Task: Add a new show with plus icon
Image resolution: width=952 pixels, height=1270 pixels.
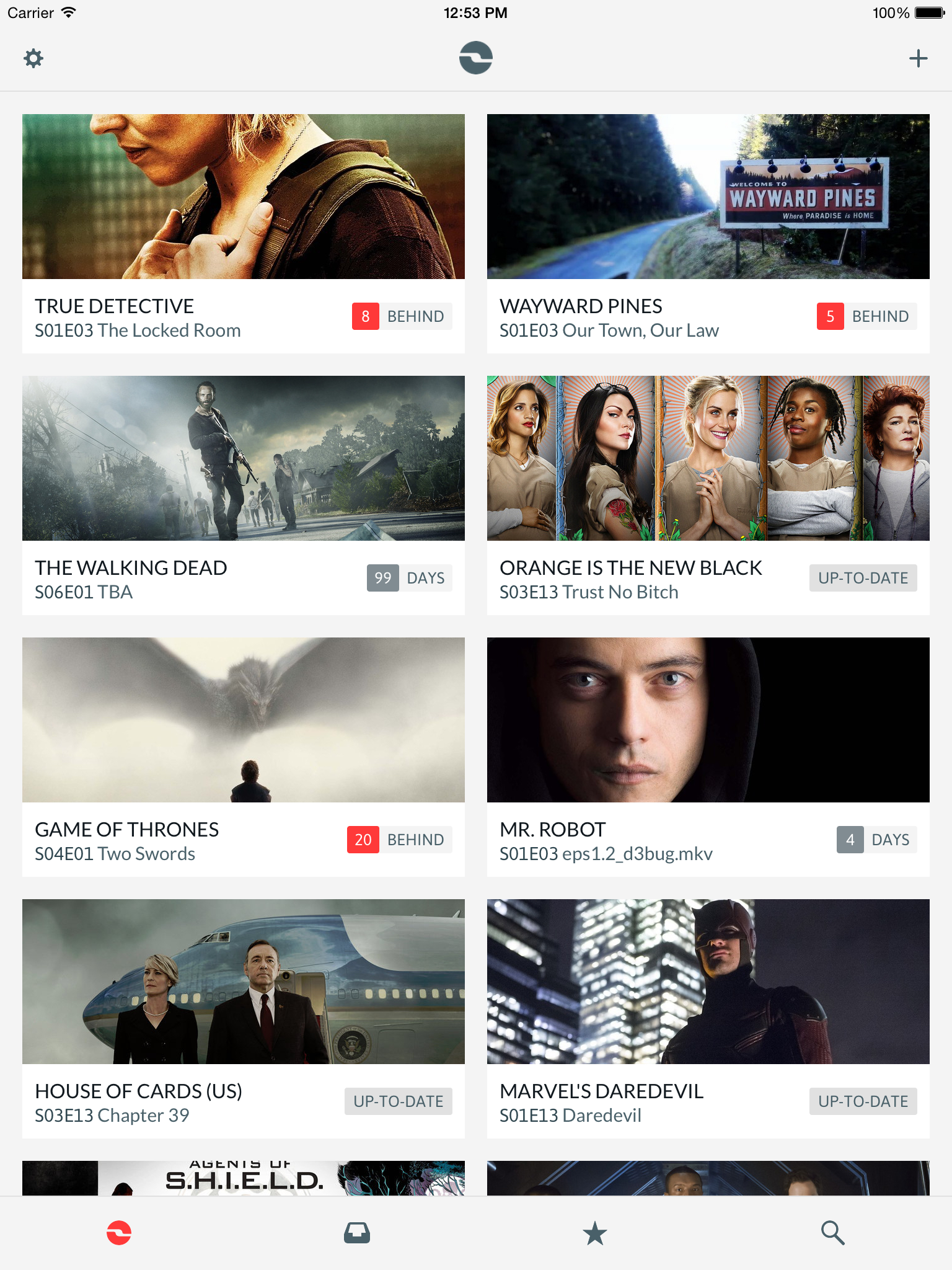Action: tap(918, 58)
